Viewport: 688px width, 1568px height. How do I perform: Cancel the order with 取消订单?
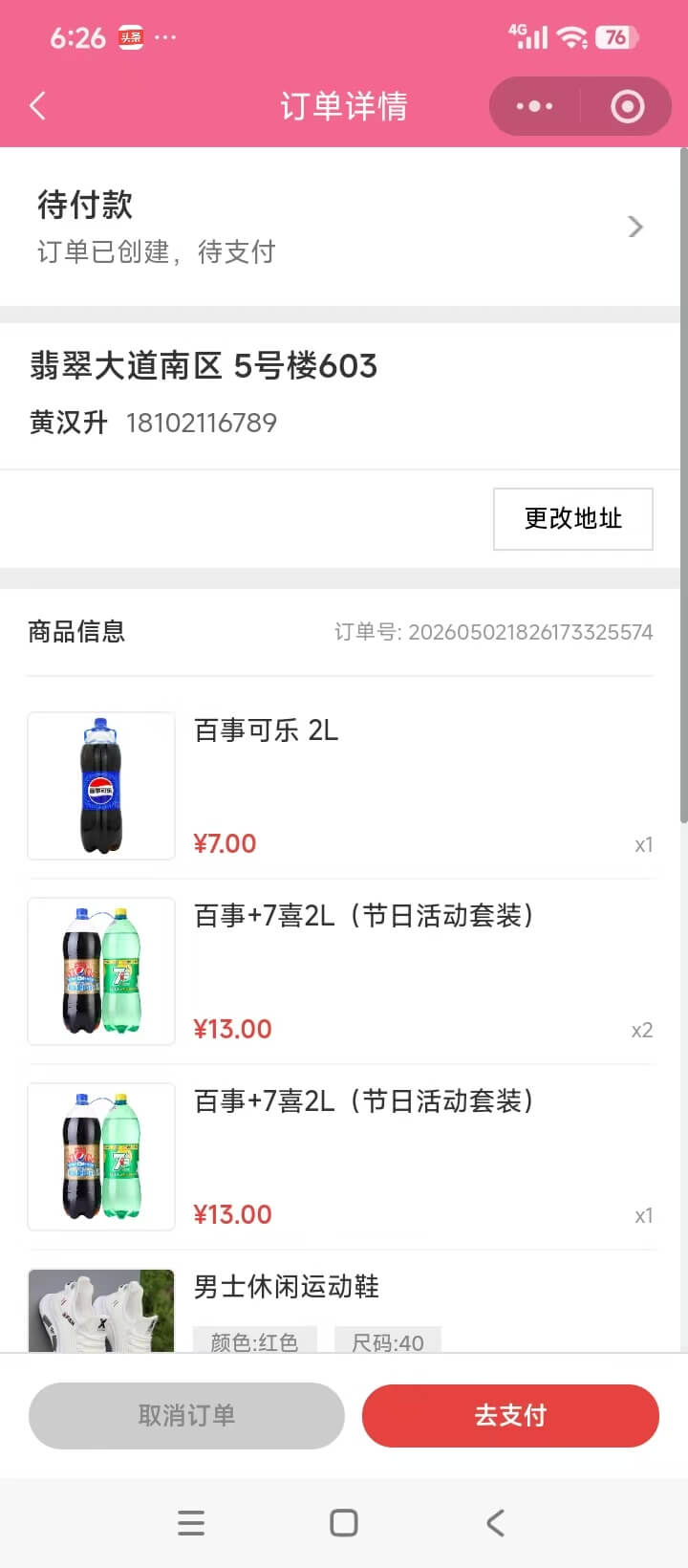(186, 1416)
